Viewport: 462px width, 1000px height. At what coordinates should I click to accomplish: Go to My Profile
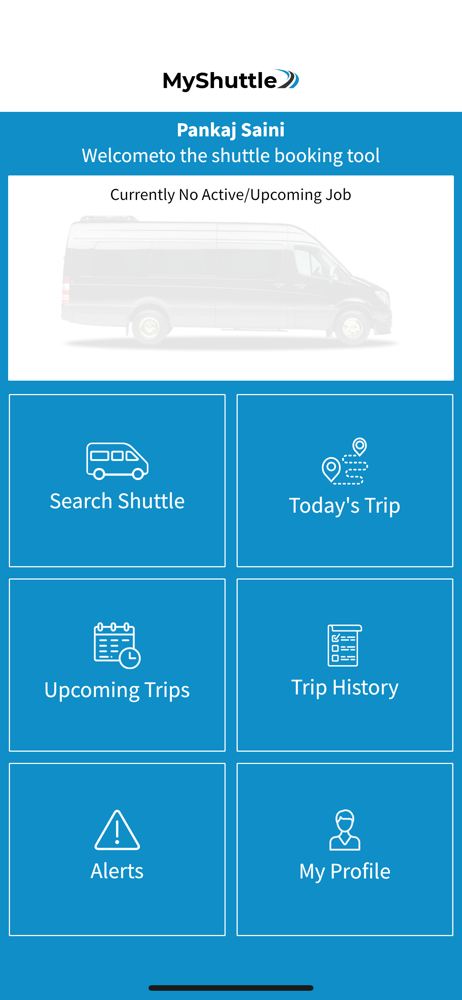[x=345, y=849]
